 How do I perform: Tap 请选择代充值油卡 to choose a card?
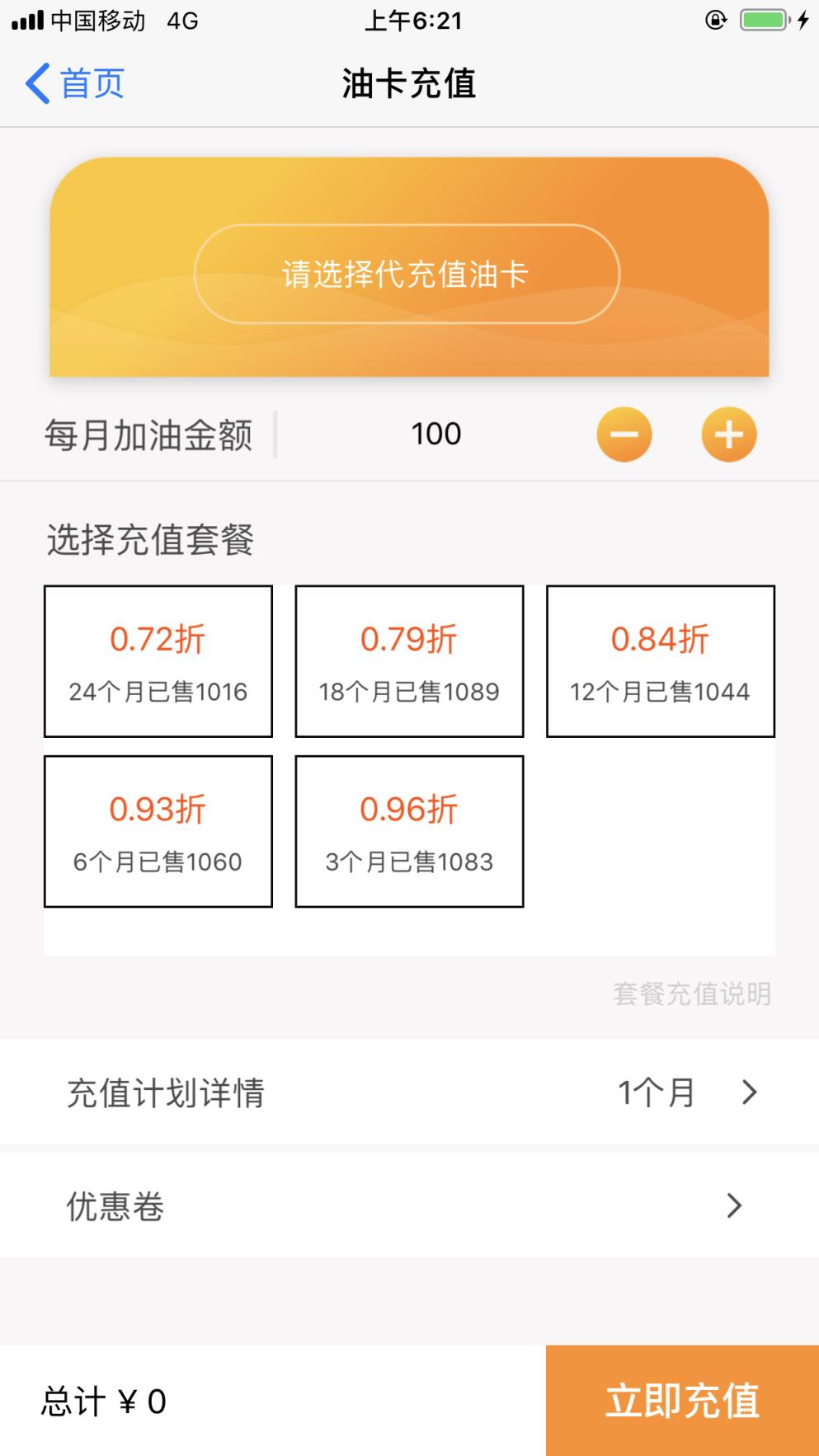(407, 274)
